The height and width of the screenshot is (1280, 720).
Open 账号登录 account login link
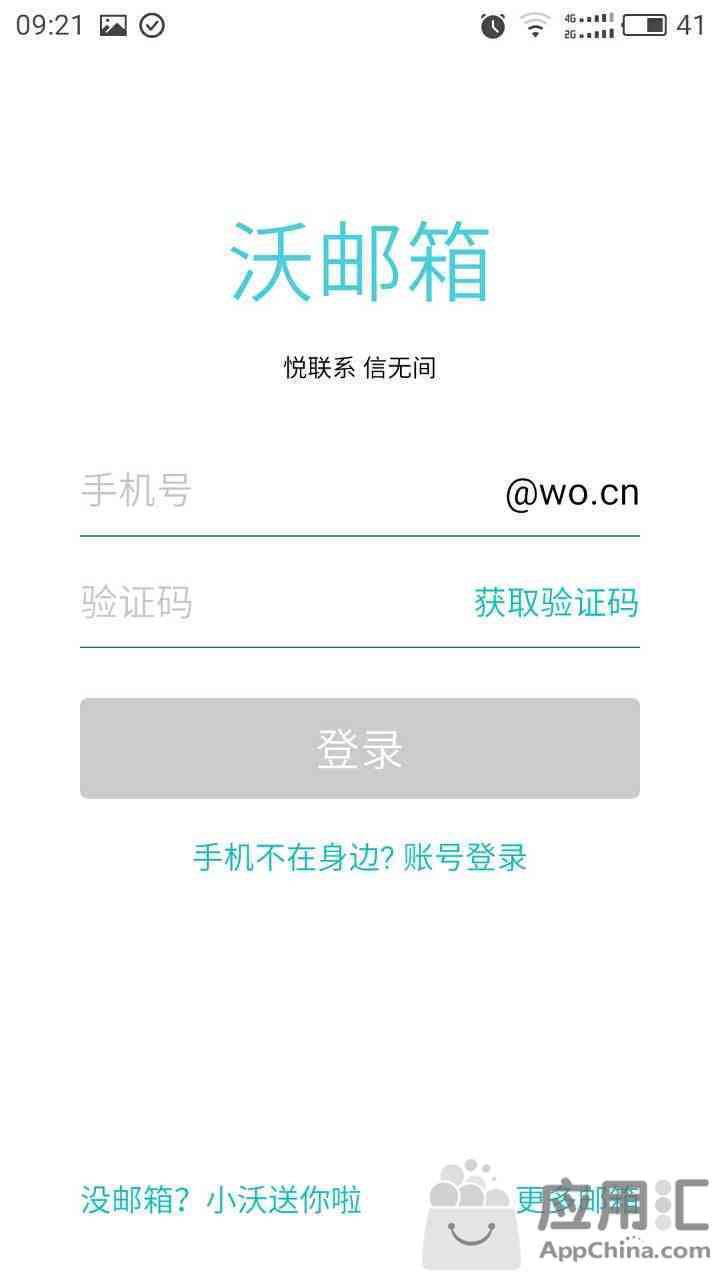[465, 857]
